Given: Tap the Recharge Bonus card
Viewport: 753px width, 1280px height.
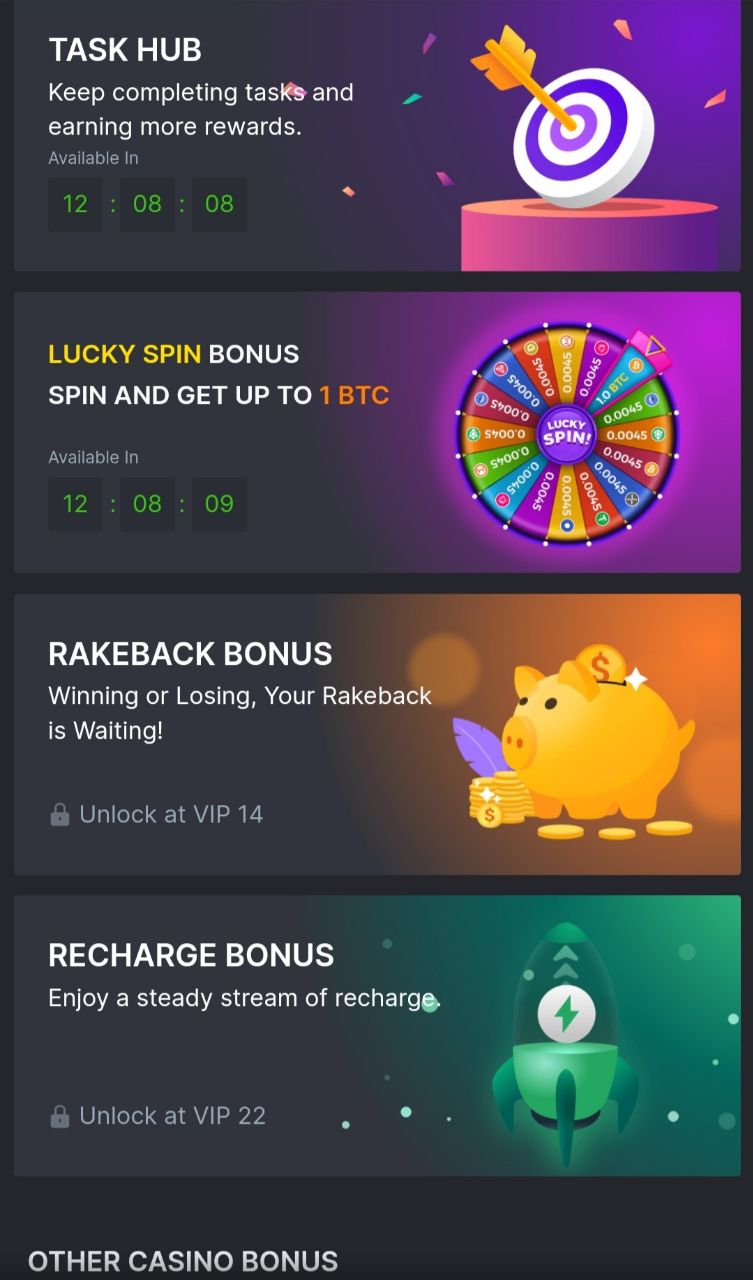Looking at the screenshot, I should click(377, 1035).
